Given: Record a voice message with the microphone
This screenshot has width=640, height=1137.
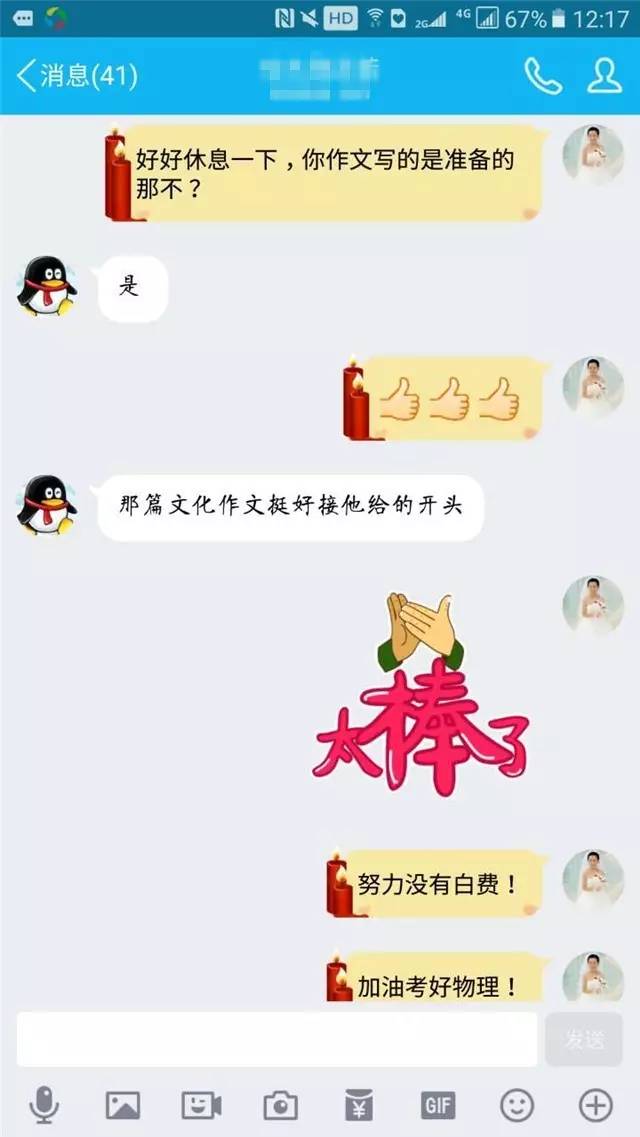Looking at the screenshot, I should click(44, 1104).
